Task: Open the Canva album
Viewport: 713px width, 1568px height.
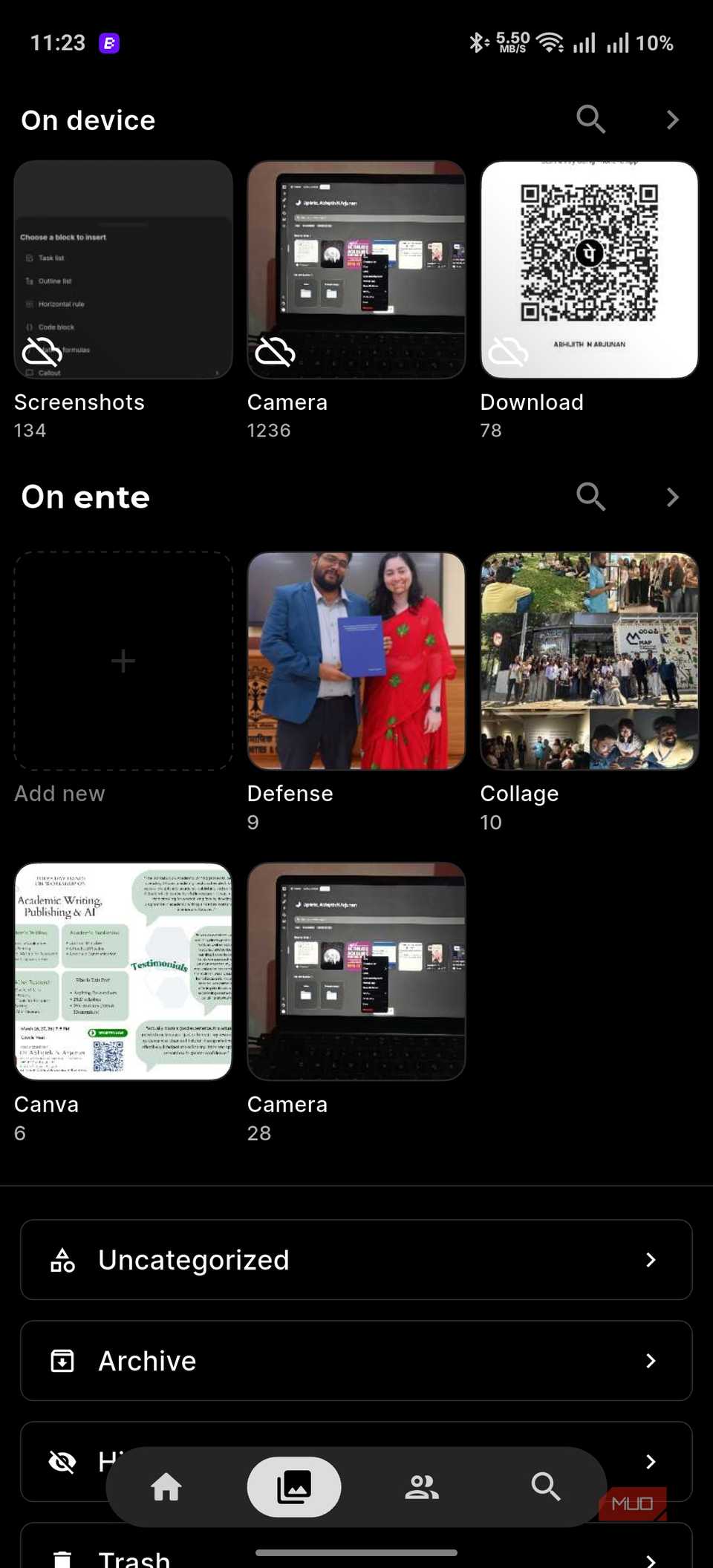Action: tap(123, 971)
